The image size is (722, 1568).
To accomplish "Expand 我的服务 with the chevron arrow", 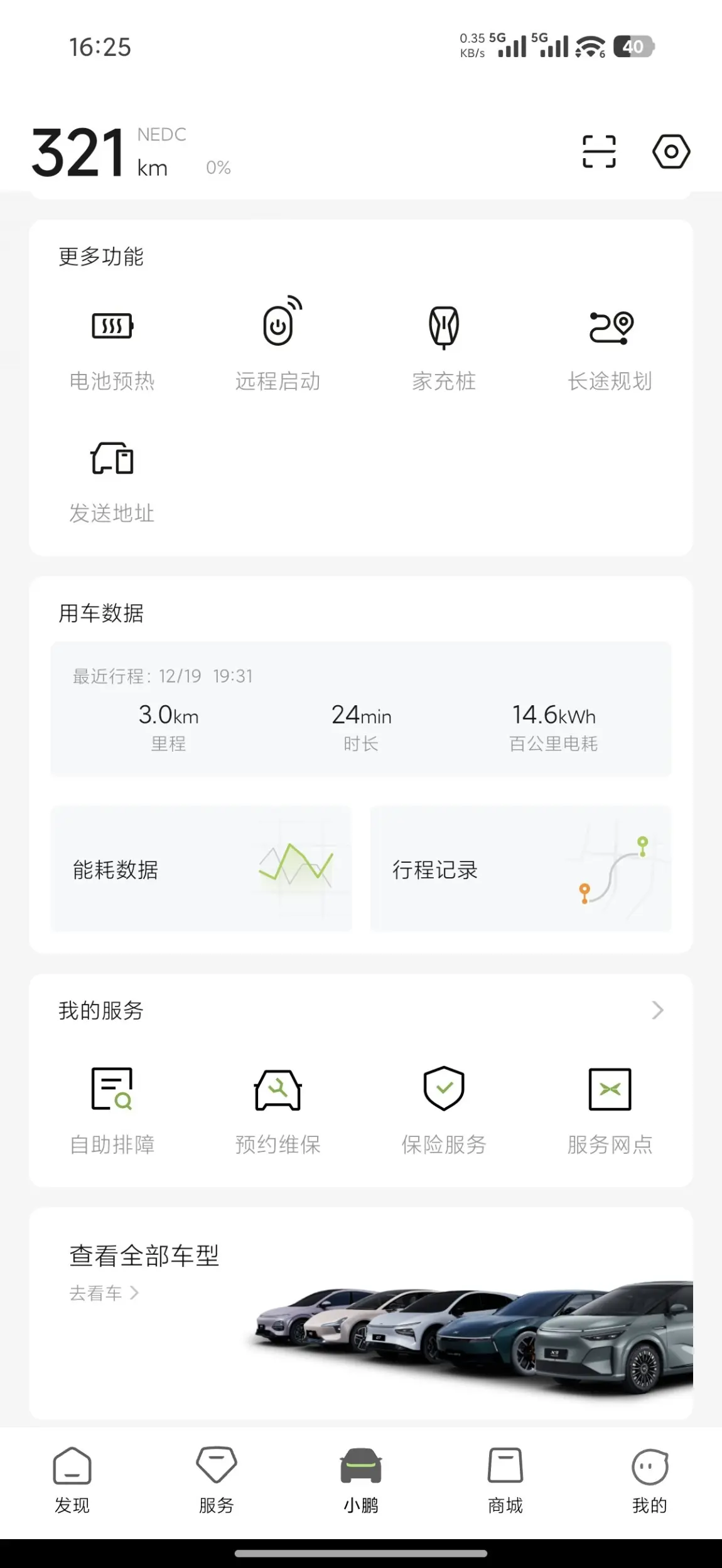I will pos(657,1010).
